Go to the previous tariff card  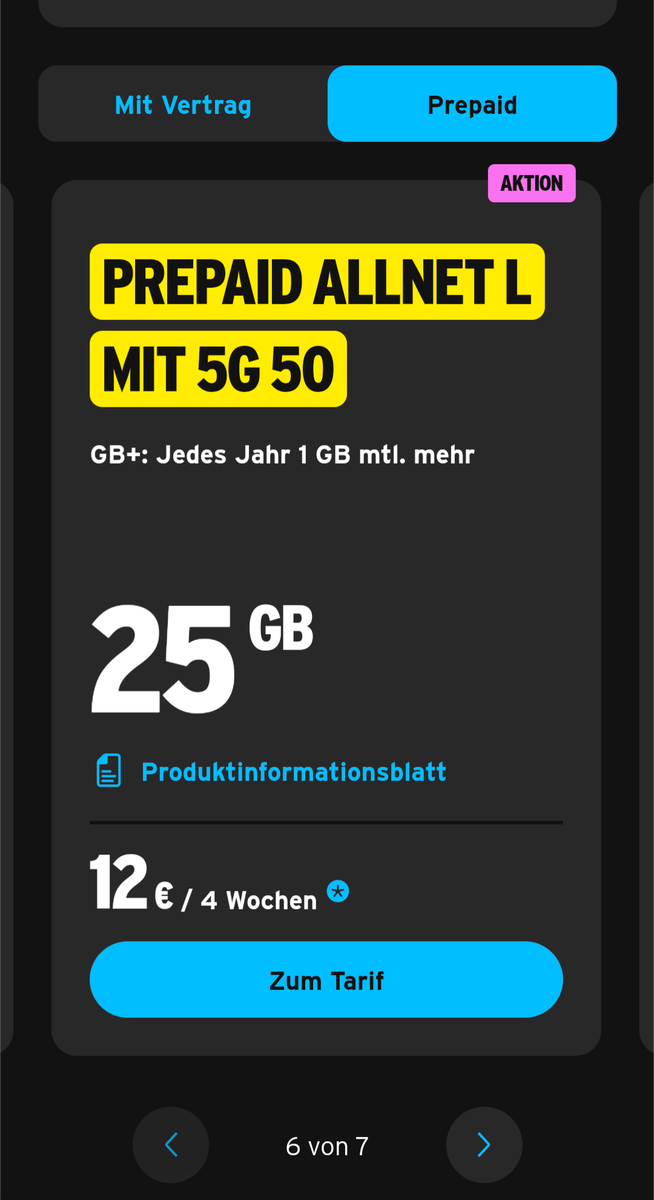pyautogui.click(x=171, y=1145)
